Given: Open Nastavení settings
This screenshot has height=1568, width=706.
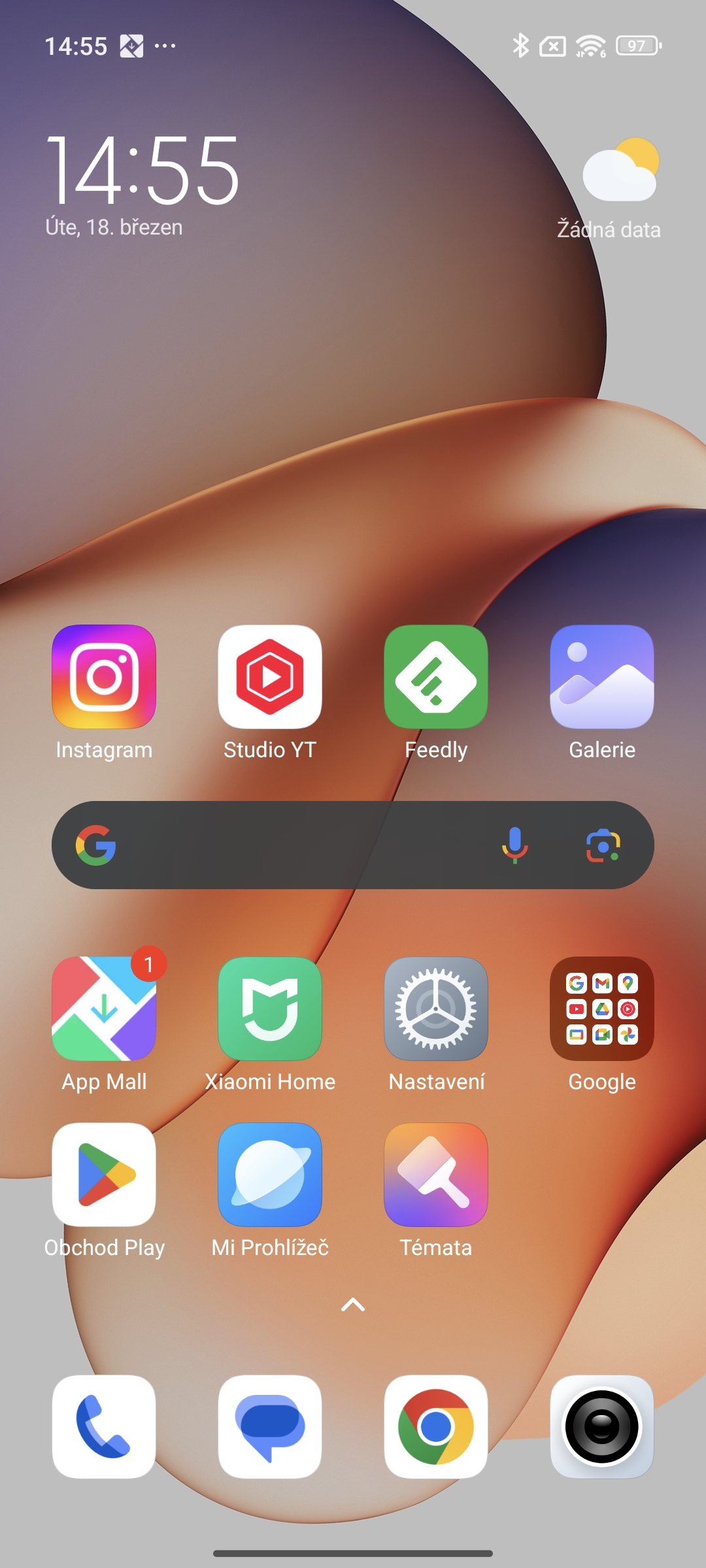Looking at the screenshot, I should coord(436,1009).
